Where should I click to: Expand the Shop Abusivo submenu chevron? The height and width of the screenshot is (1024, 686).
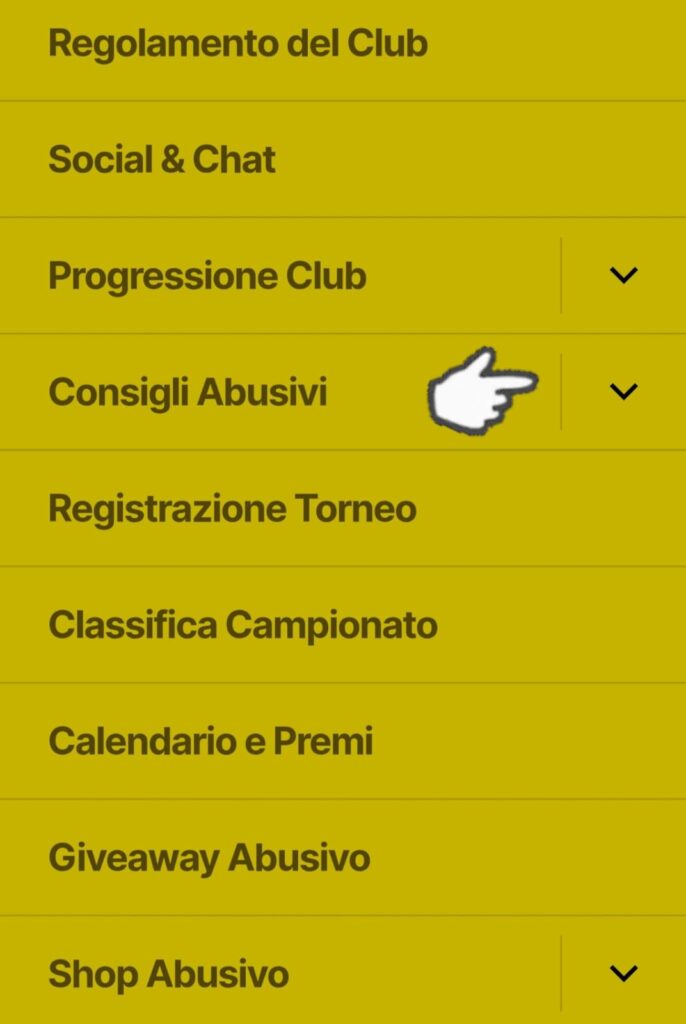coord(623,973)
